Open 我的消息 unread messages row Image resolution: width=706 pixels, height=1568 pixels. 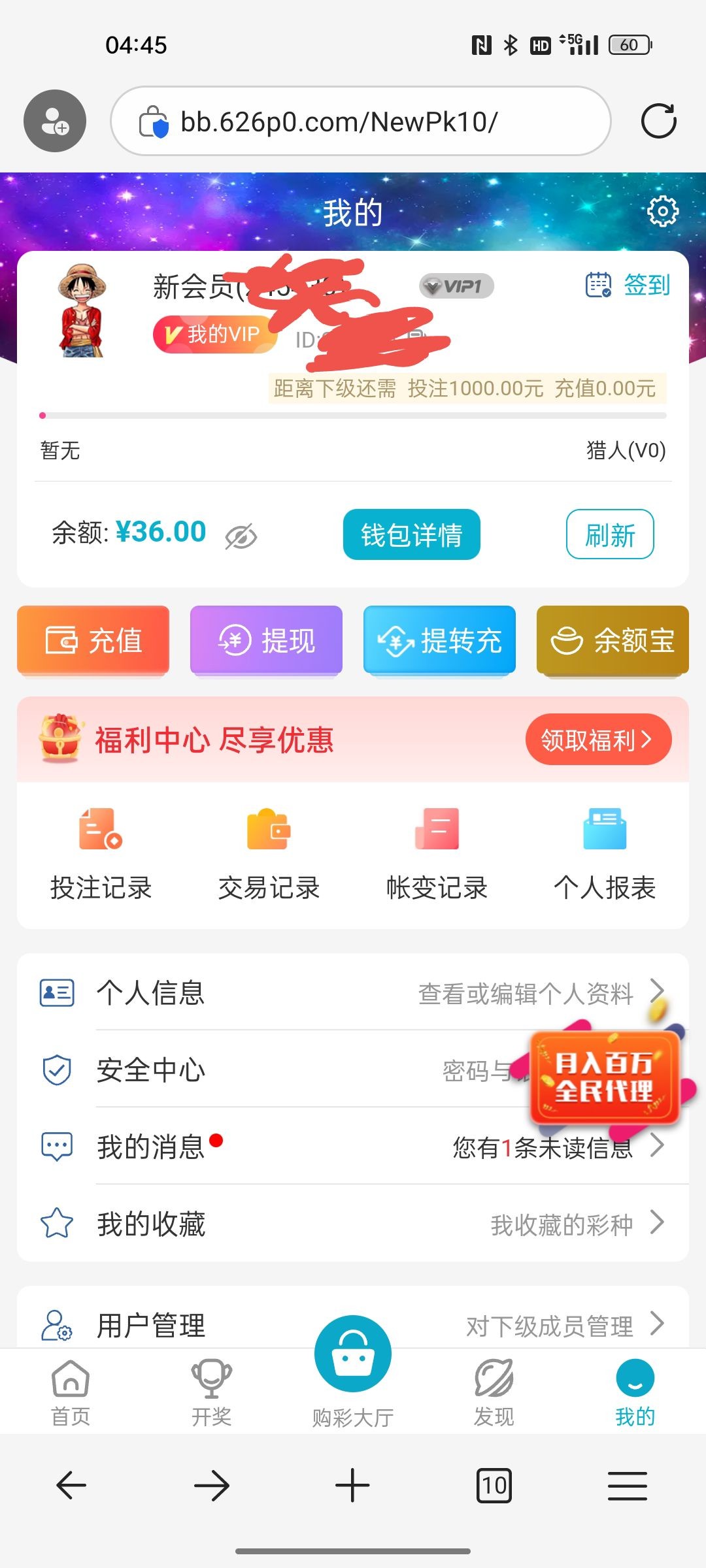tap(353, 1146)
